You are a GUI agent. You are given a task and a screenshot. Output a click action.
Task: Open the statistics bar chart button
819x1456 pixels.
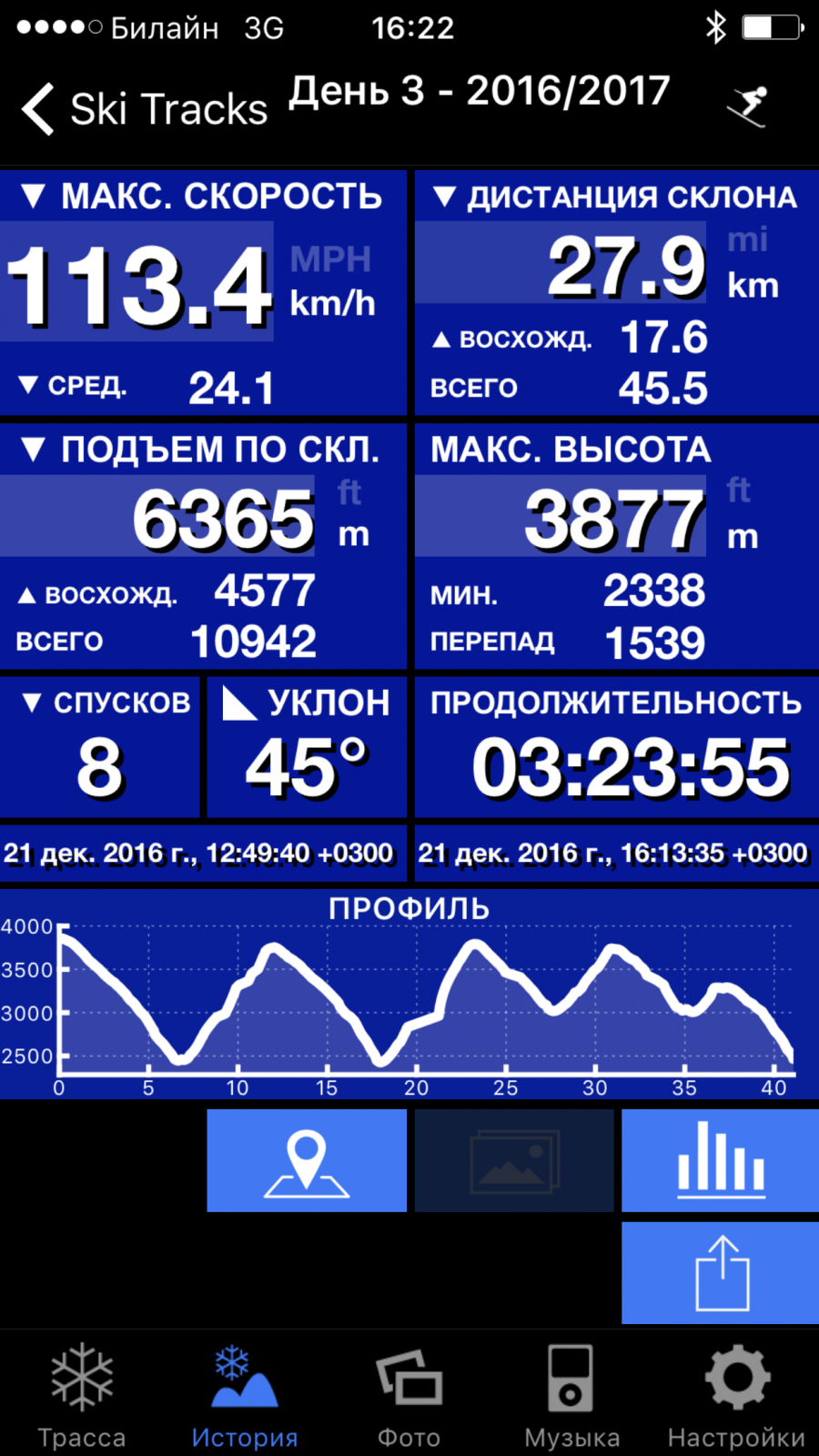(720, 1160)
